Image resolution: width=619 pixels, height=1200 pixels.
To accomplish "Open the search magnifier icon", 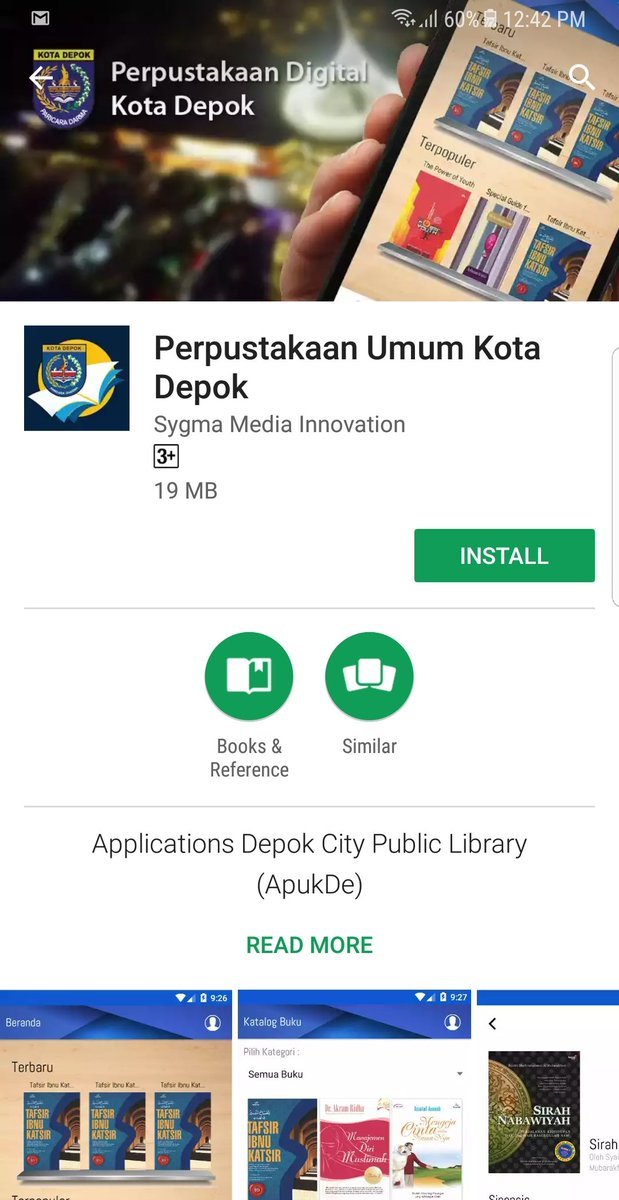I will pos(581,77).
